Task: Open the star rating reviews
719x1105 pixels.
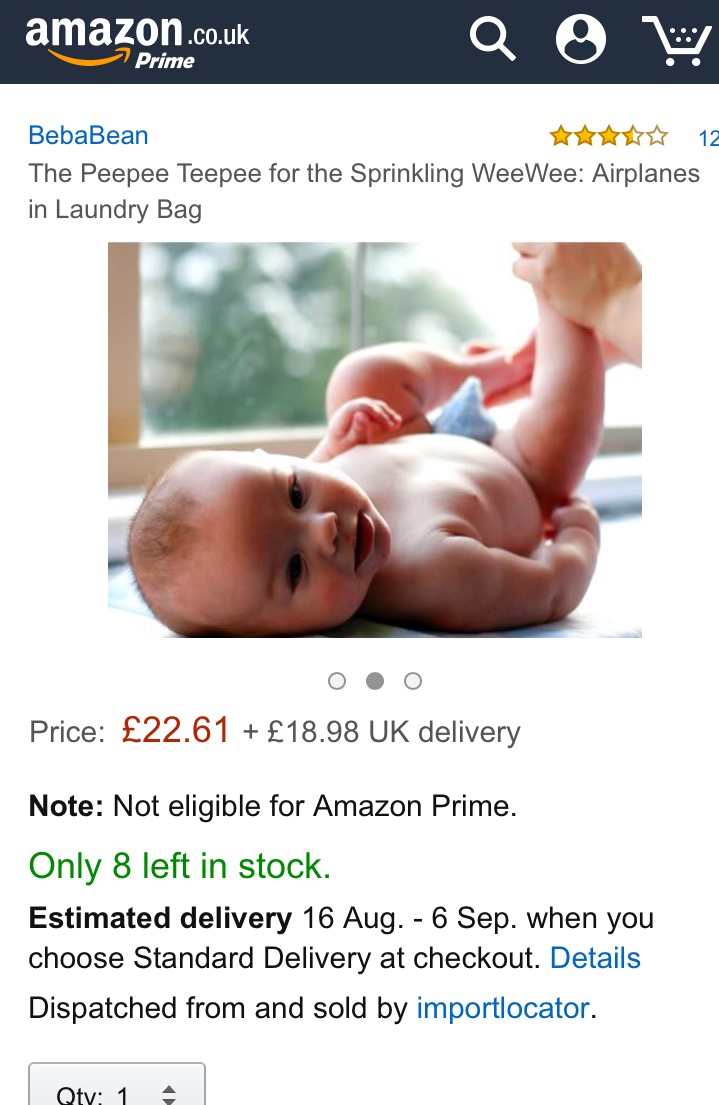Action: pos(608,136)
